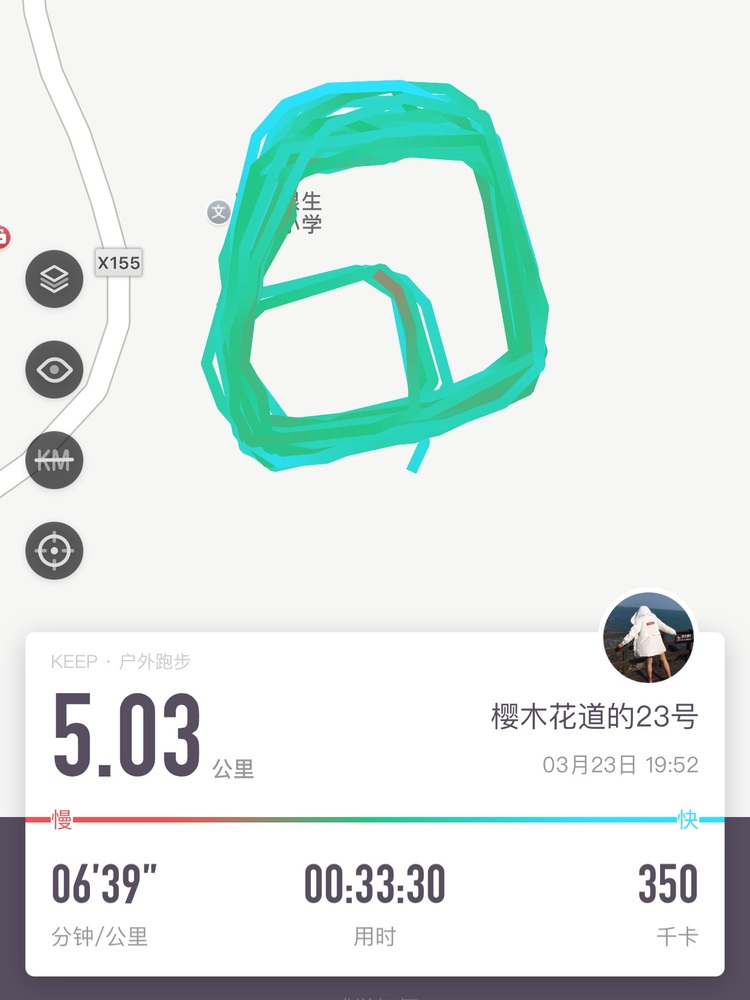Image resolution: width=750 pixels, height=1000 pixels.
Task: Open the user's profile avatar
Action: (649, 638)
